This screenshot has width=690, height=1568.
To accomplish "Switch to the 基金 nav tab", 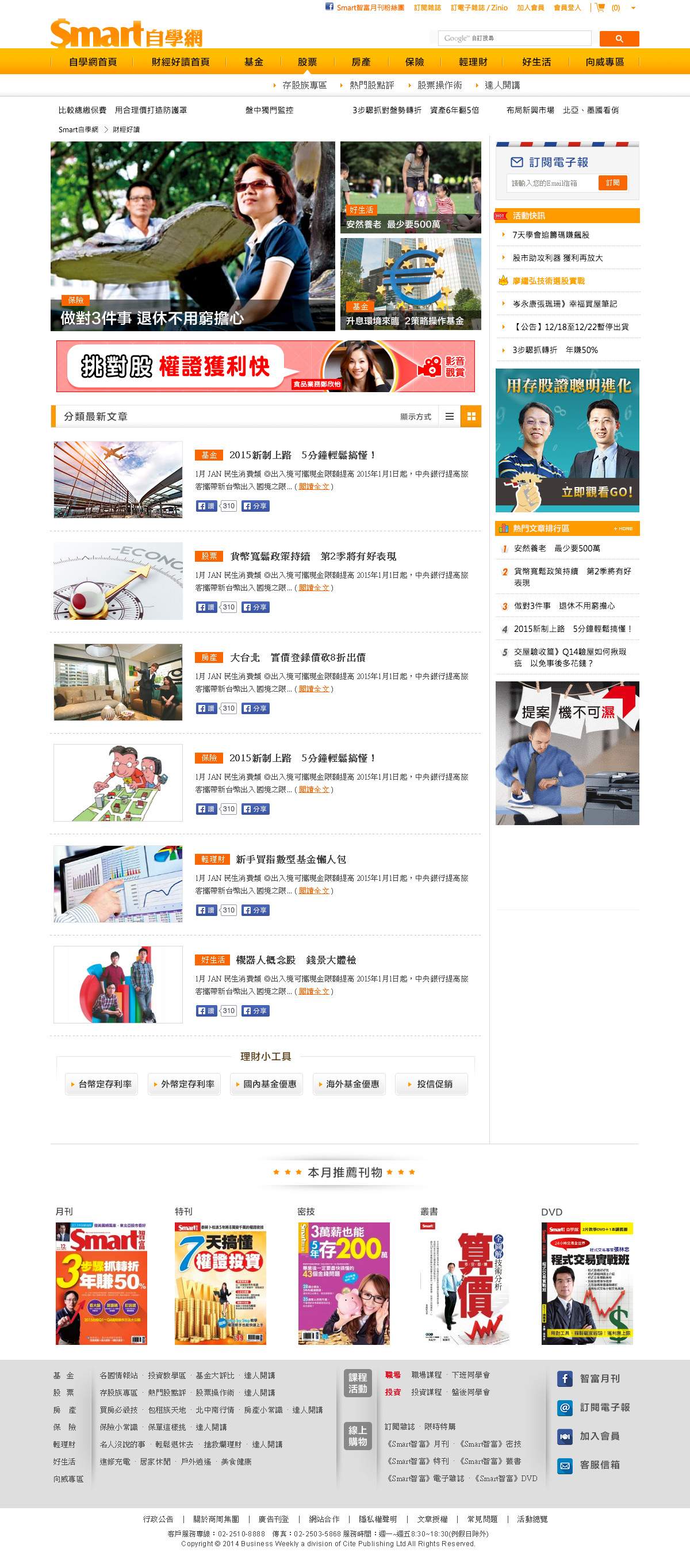I will click(254, 62).
